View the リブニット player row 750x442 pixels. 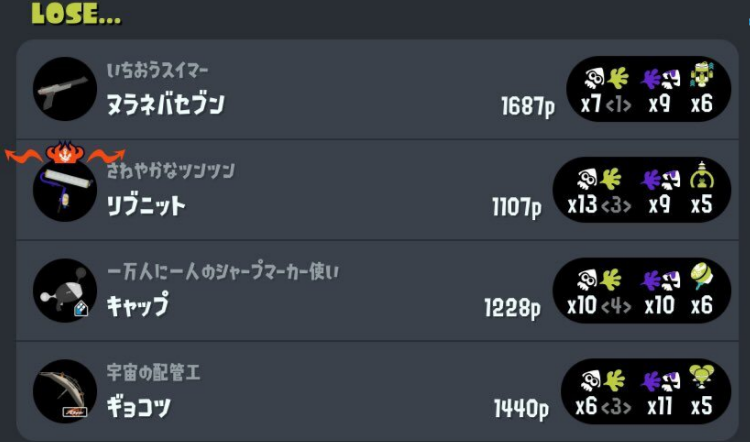click(x=147, y=206)
